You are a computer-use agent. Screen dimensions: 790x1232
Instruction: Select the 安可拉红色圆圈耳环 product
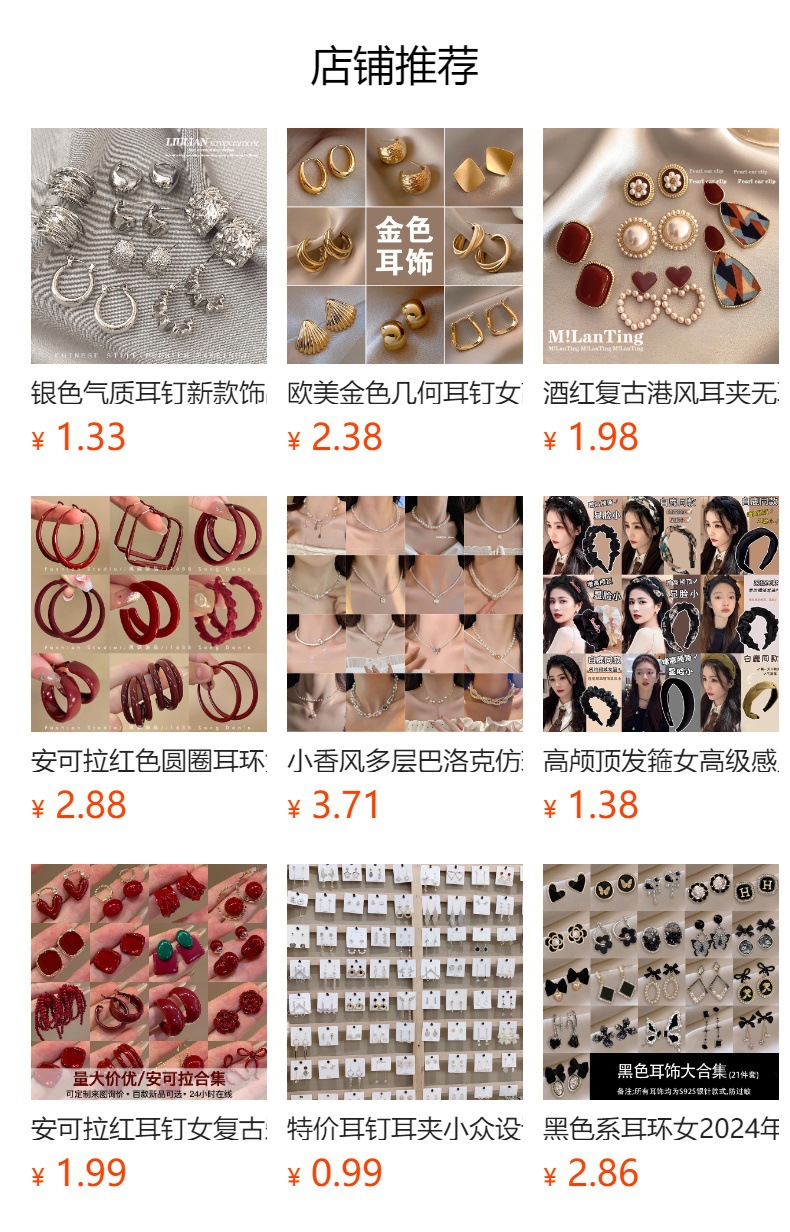click(148, 614)
